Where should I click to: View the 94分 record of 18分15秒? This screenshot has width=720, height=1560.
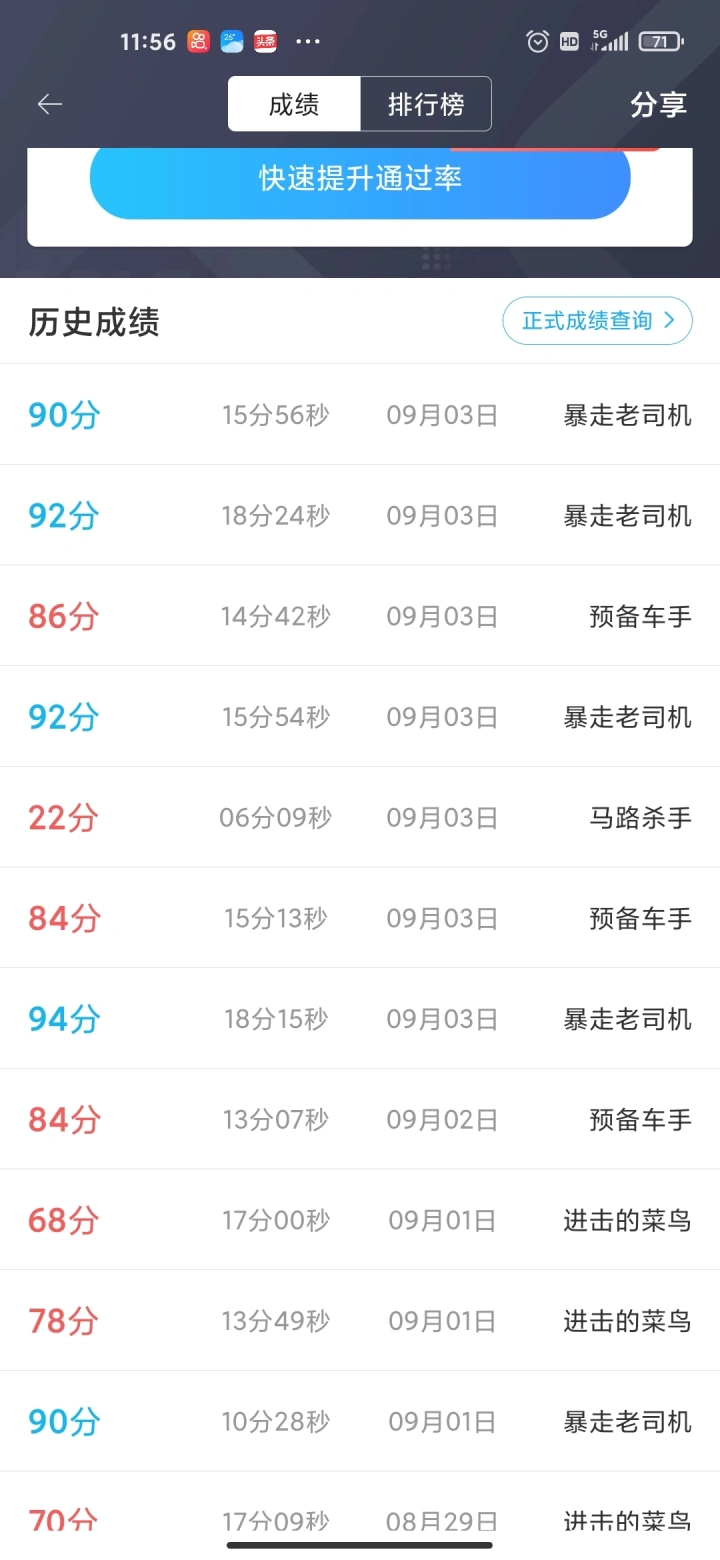[x=360, y=1018]
